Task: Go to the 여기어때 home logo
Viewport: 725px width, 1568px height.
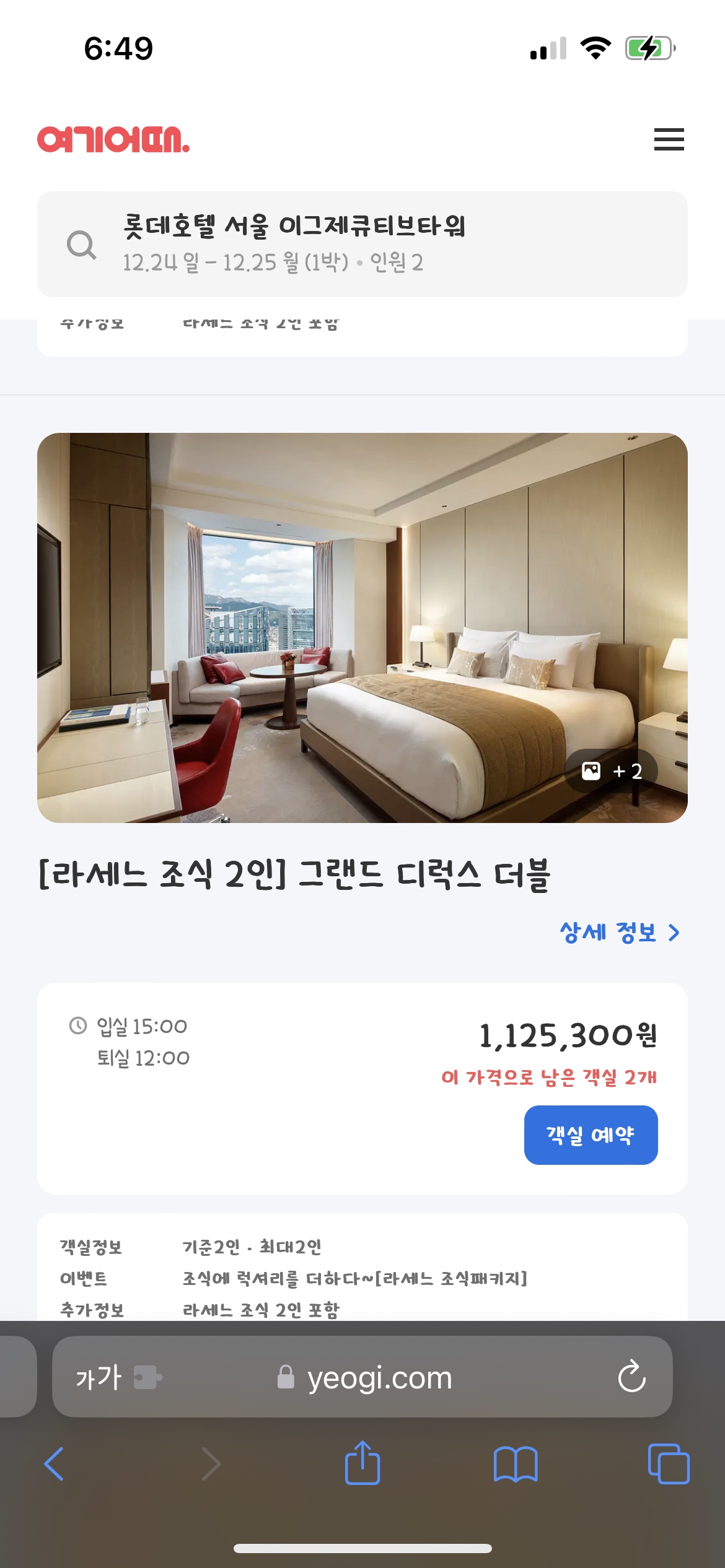Action: (113, 139)
